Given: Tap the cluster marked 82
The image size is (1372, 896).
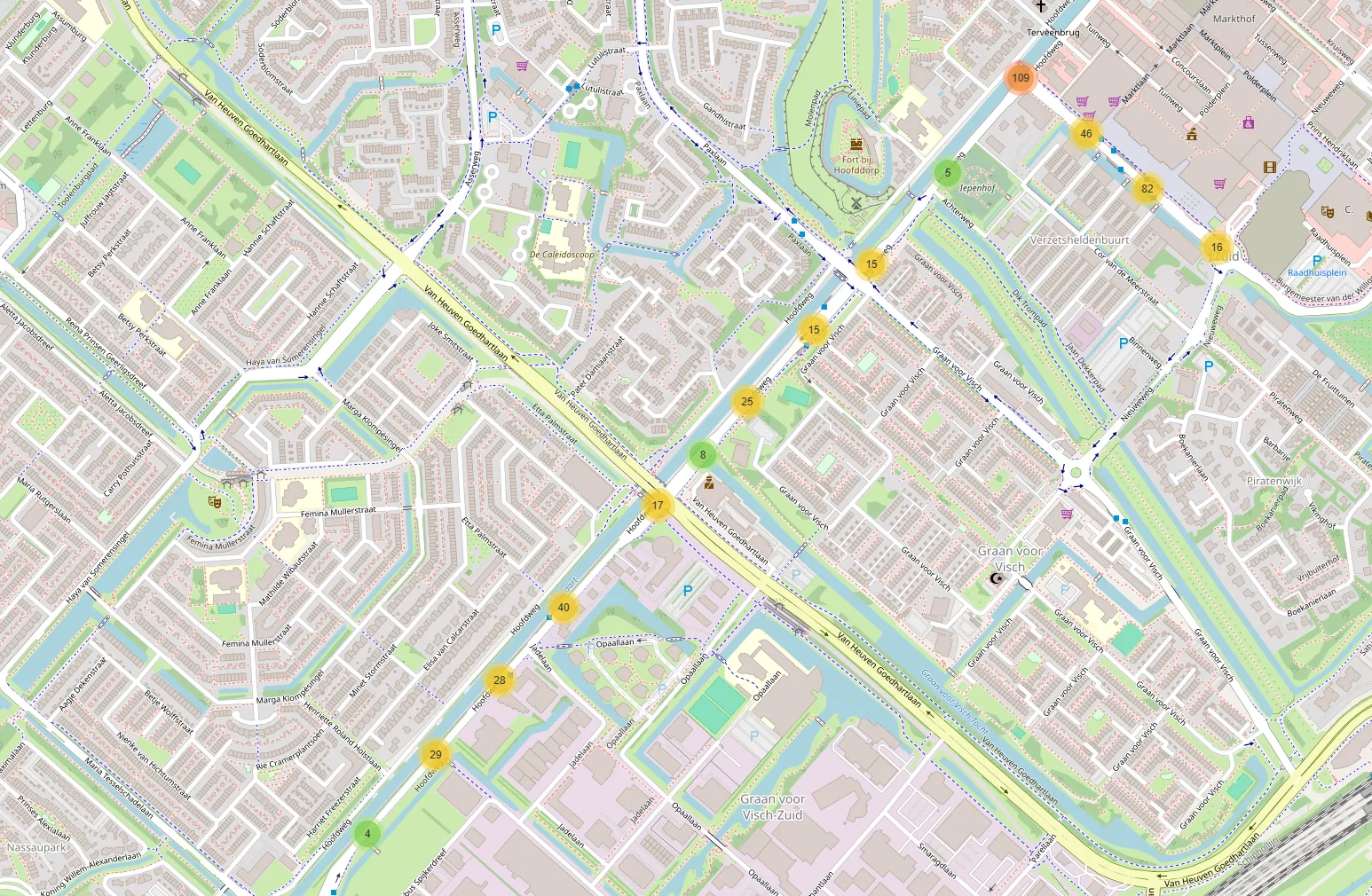Looking at the screenshot, I should coord(1147,188).
